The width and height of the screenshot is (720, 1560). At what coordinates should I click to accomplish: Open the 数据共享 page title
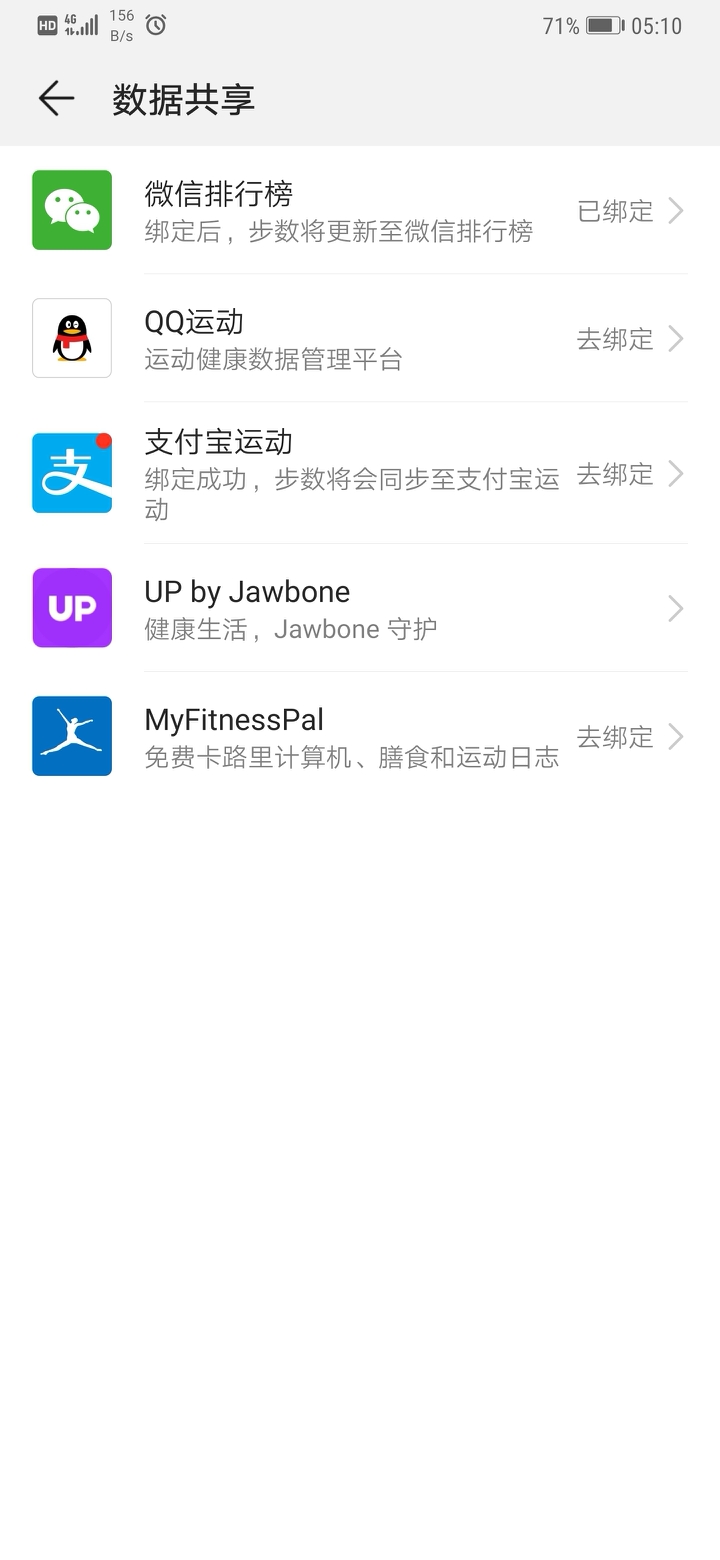coord(183,100)
